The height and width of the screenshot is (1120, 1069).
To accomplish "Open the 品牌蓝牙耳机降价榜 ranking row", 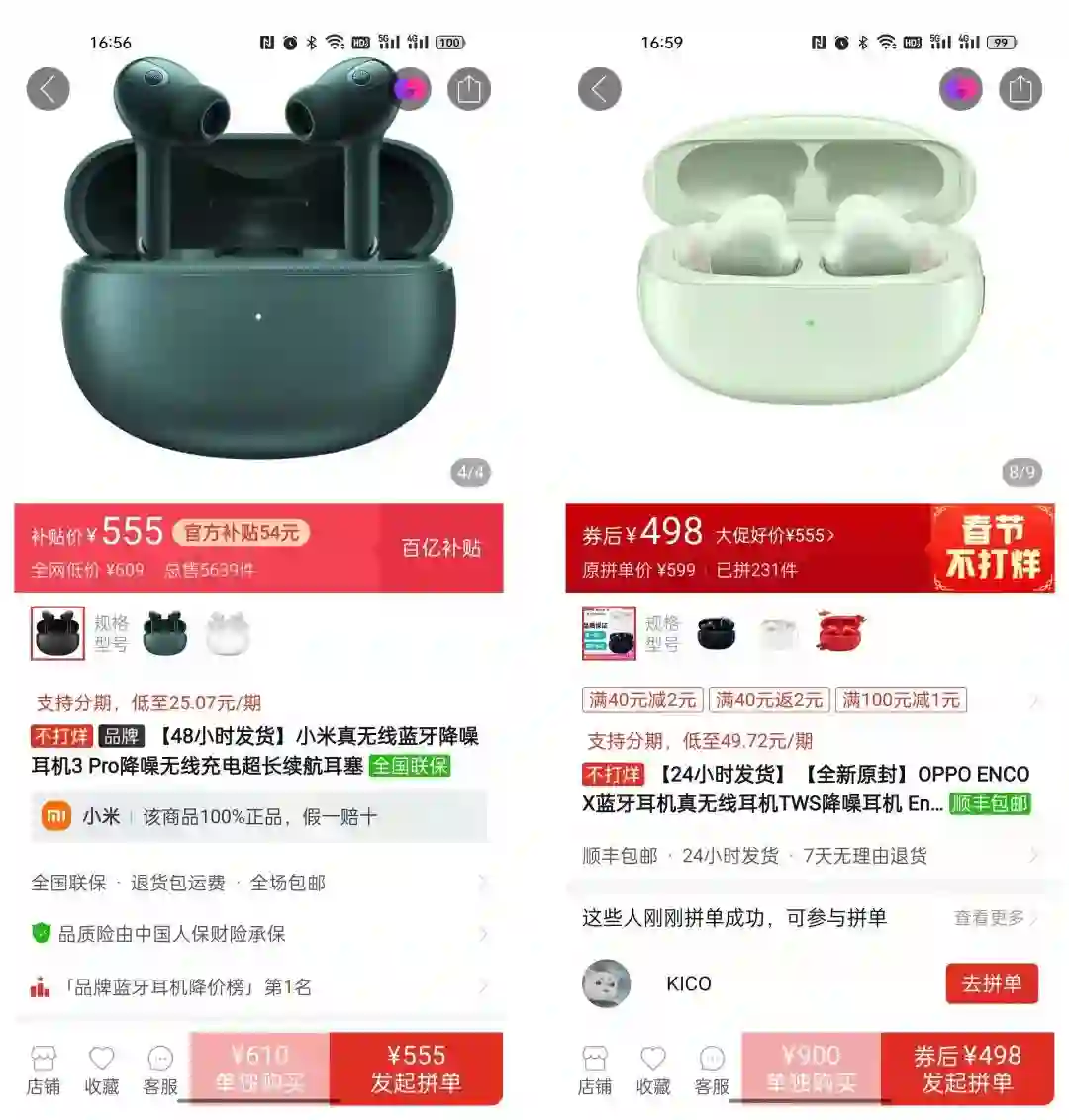I will coord(257,987).
